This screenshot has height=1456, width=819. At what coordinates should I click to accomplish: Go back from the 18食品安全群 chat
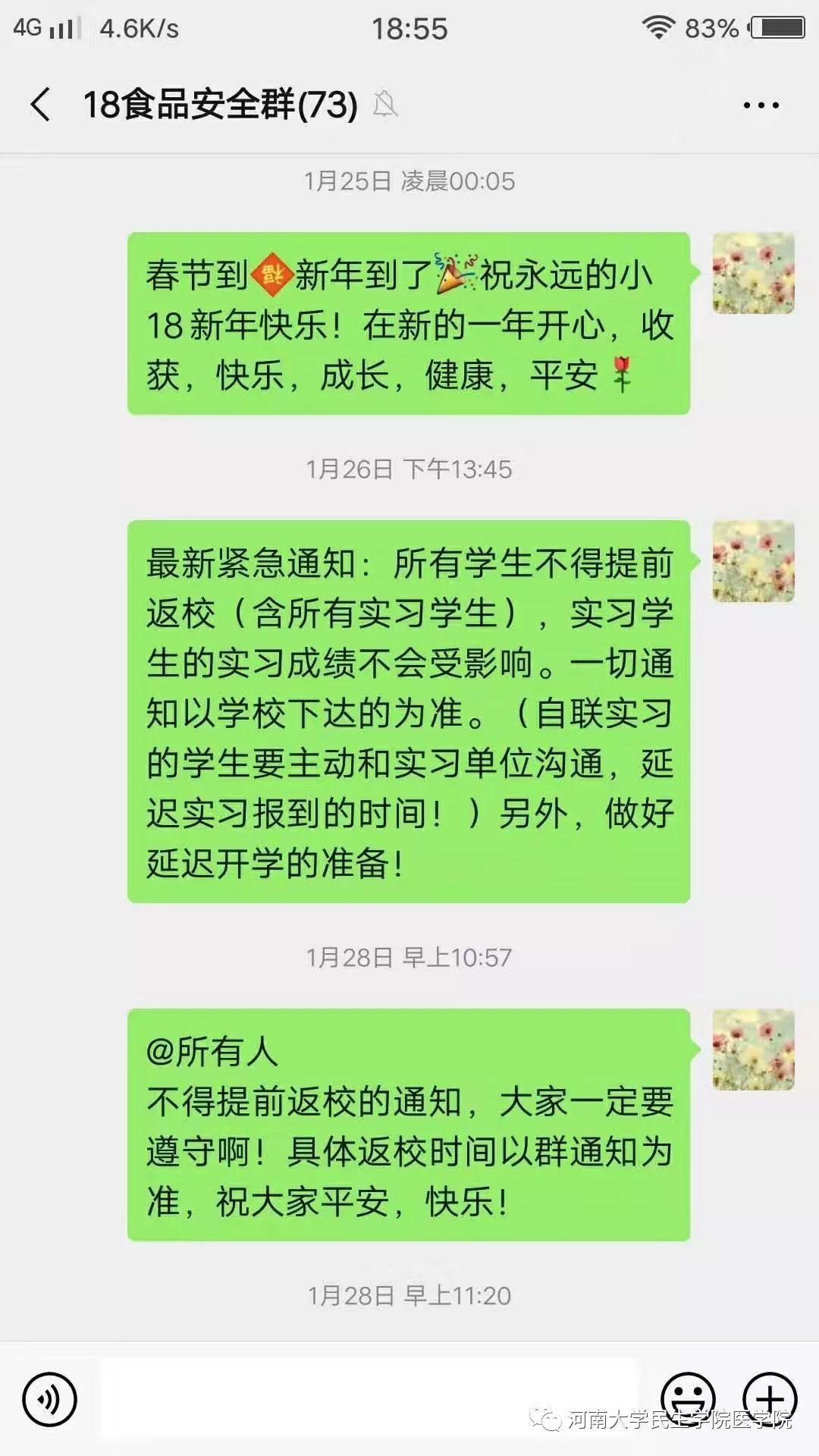point(42,105)
